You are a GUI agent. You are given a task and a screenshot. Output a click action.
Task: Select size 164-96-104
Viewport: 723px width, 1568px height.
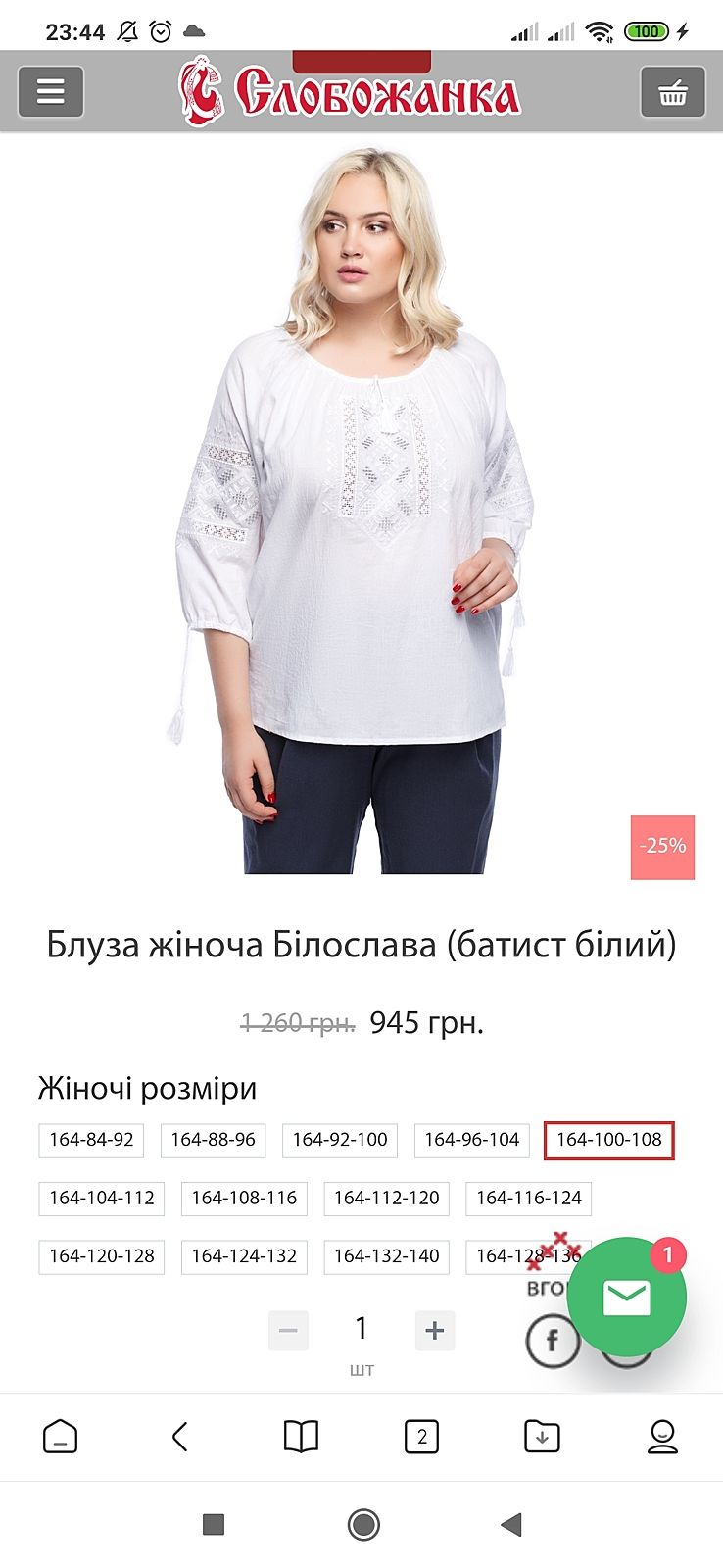[x=471, y=1140]
